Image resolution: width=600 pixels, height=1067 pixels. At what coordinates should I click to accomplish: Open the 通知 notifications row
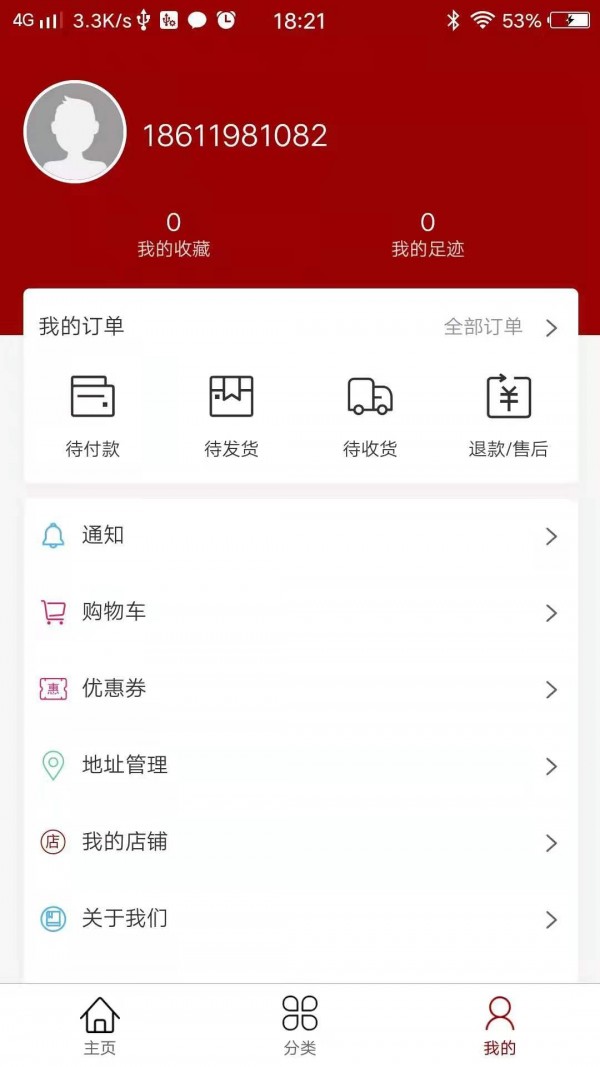click(300, 536)
